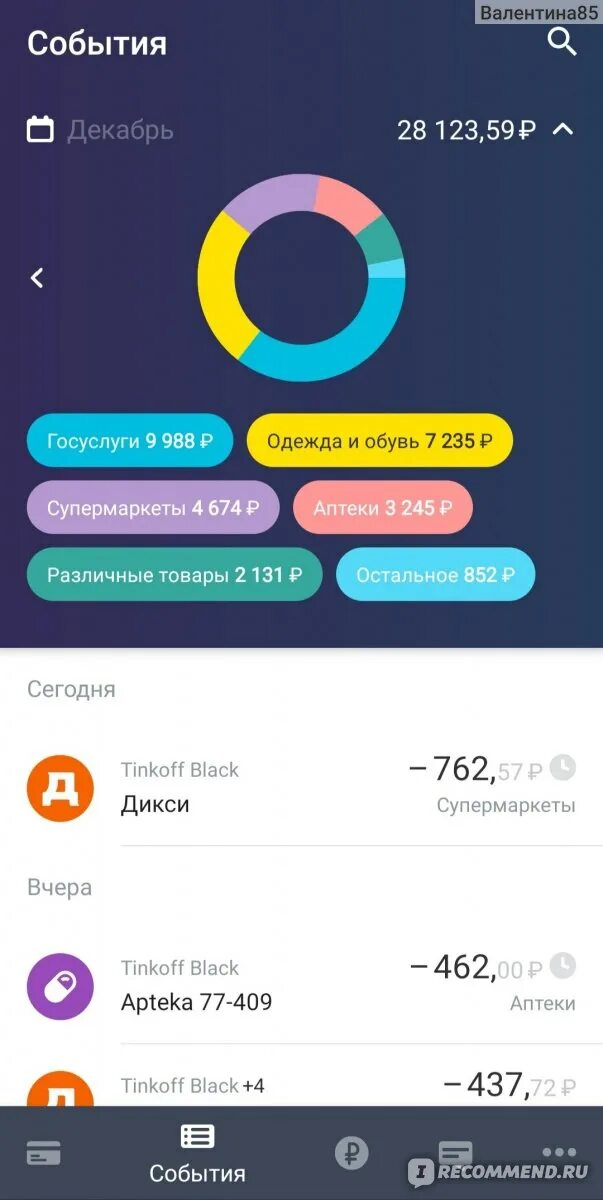The width and height of the screenshot is (603, 1200).
Task: Select the События tab
Action: pyautogui.click(x=197, y=1153)
